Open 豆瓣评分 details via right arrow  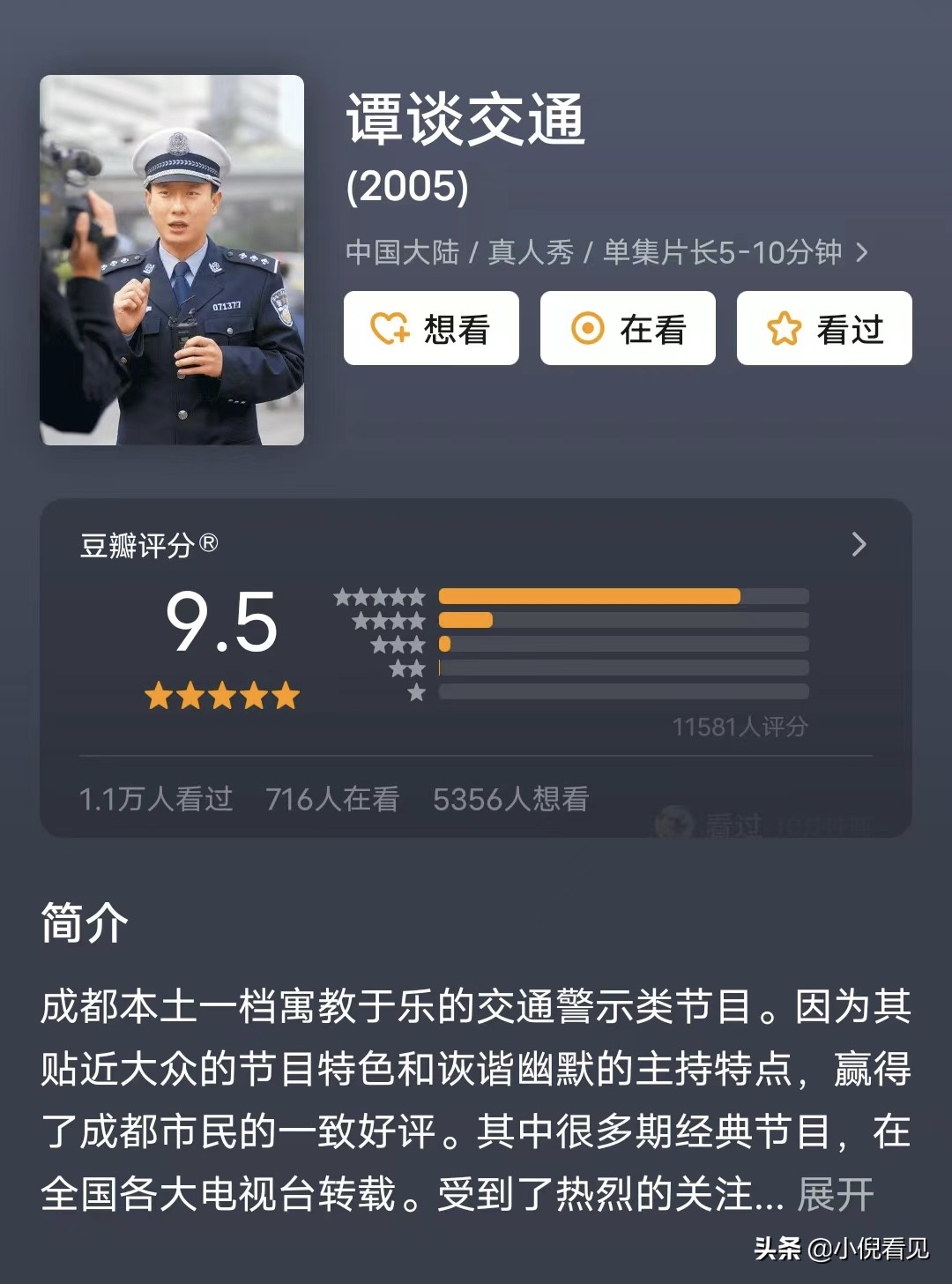point(859,545)
